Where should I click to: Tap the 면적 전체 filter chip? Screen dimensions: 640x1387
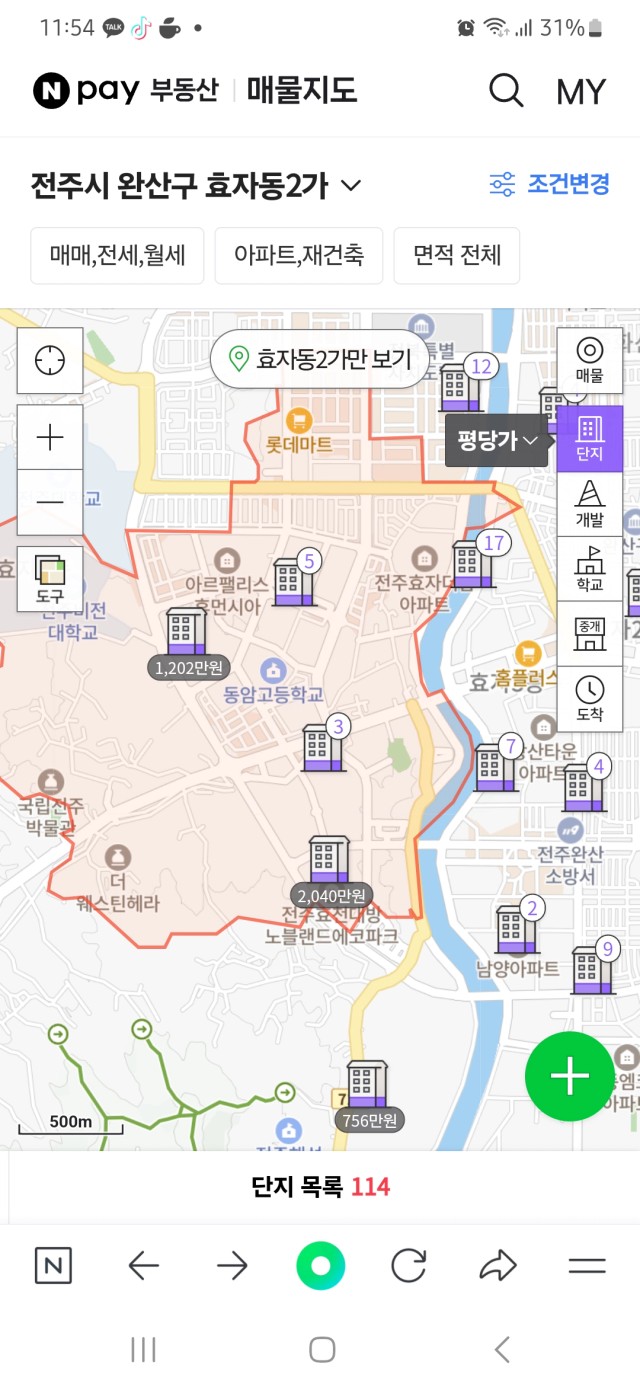pyautogui.click(x=457, y=255)
